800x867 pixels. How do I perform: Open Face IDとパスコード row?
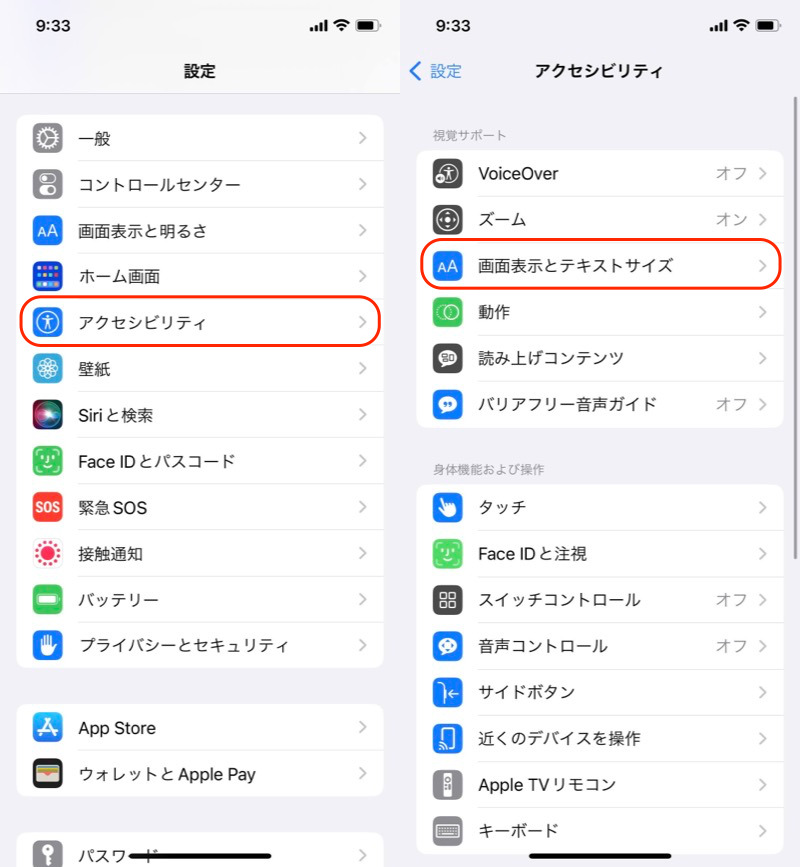[x=200, y=461]
